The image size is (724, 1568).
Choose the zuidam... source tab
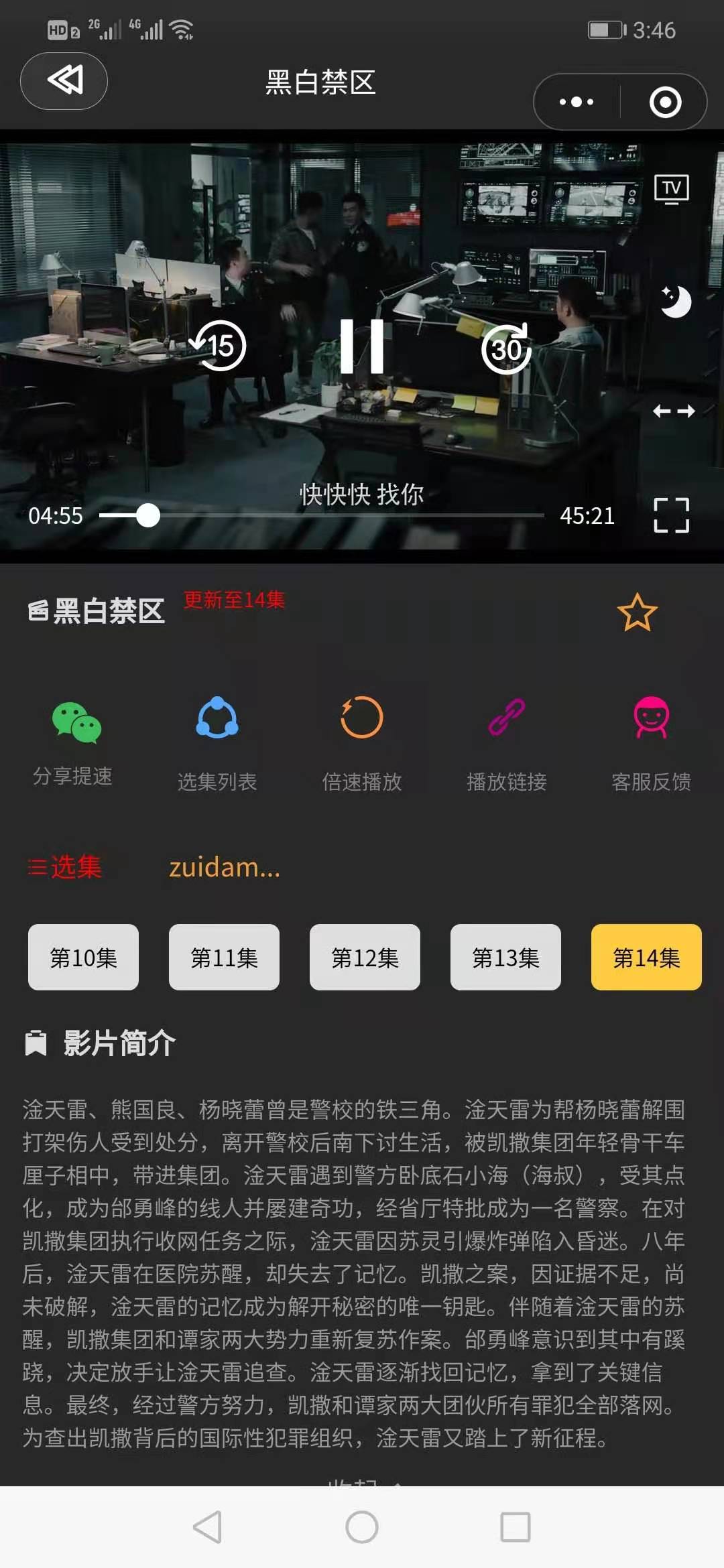(225, 867)
